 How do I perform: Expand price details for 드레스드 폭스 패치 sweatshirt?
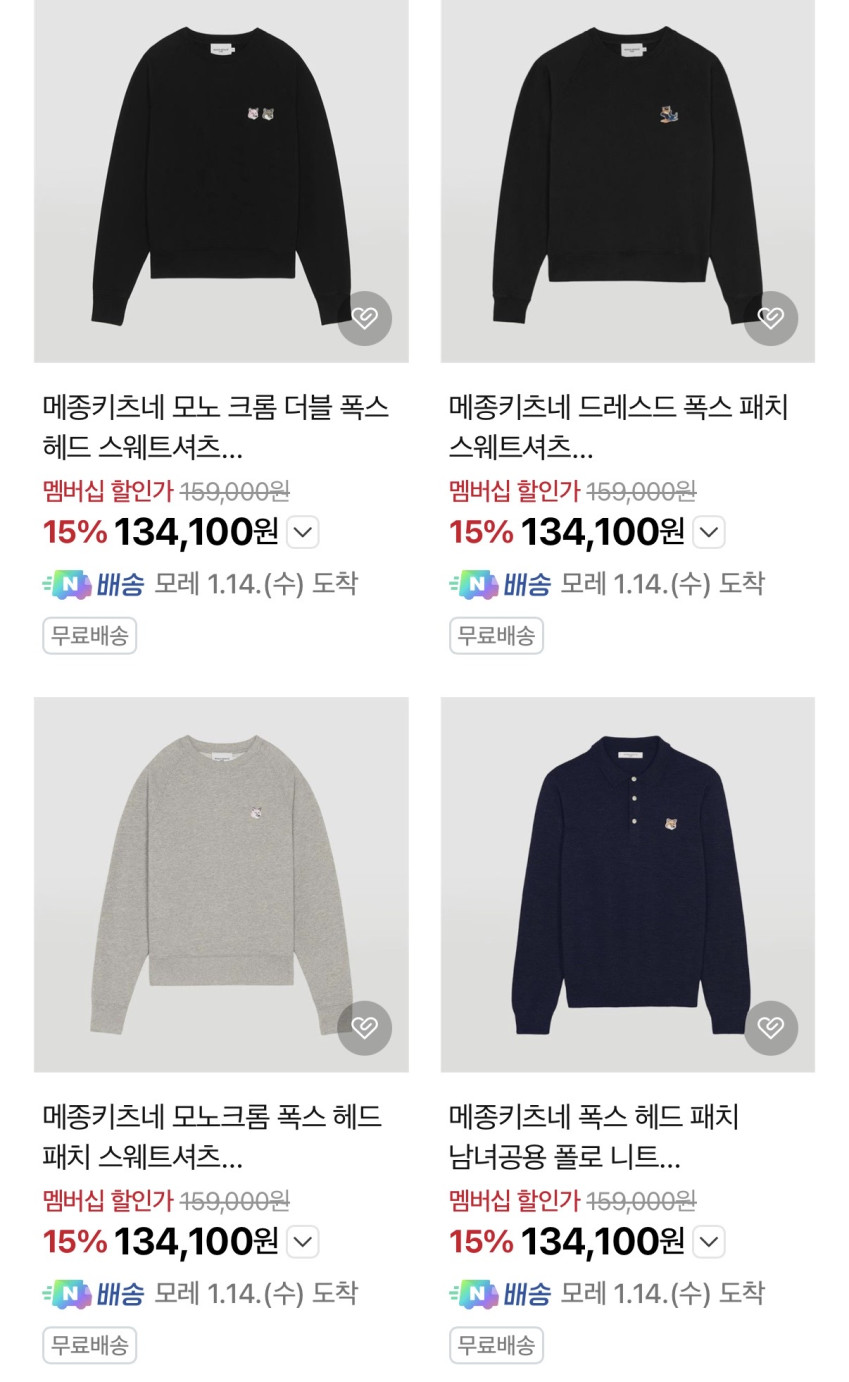(x=709, y=532)
